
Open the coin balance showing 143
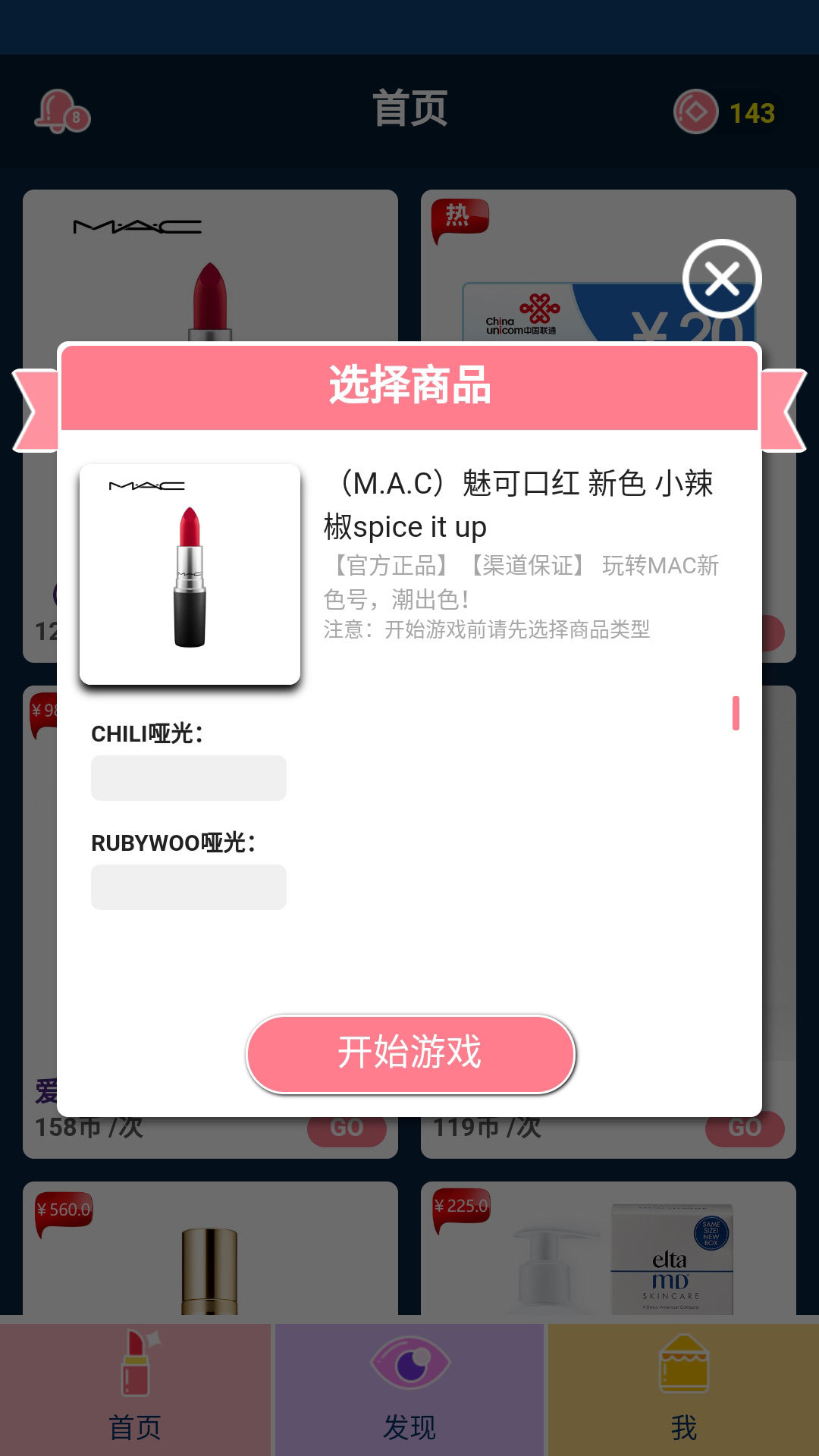pyautogui.click(x=725, y=112)
